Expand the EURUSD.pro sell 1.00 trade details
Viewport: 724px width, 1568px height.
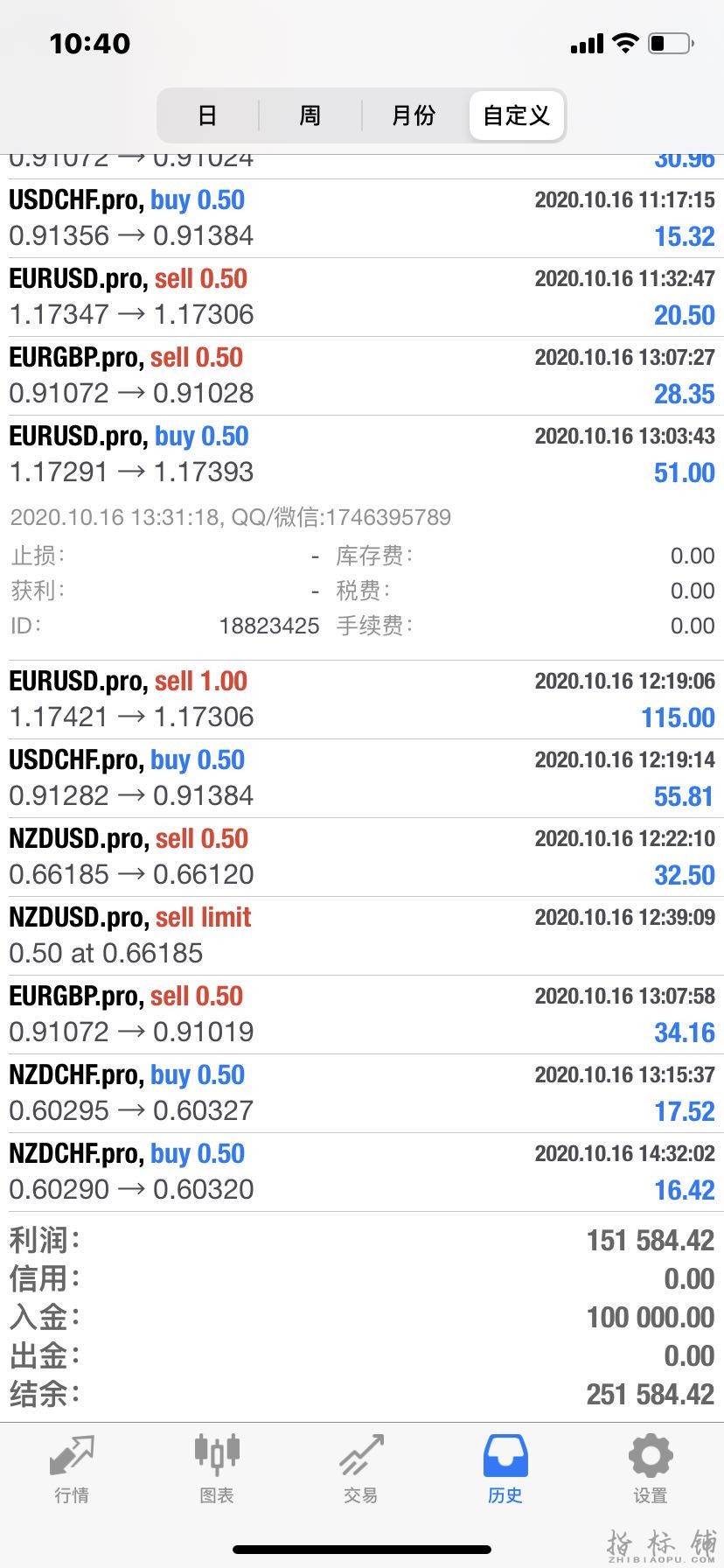tap(362, 699)
